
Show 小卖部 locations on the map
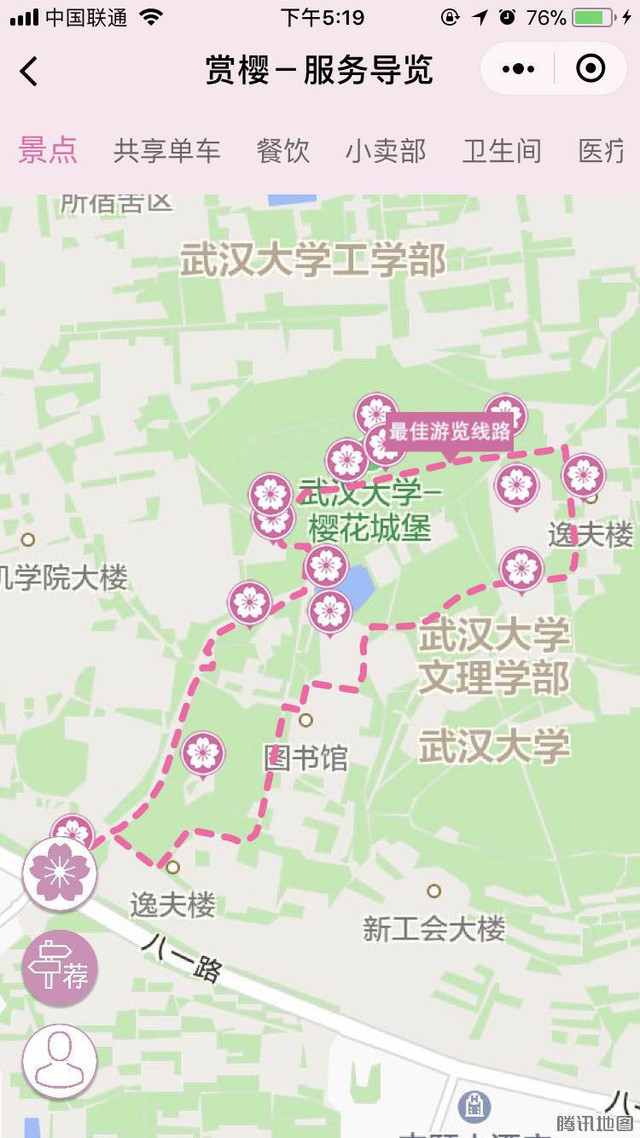[x=386, y=151]
